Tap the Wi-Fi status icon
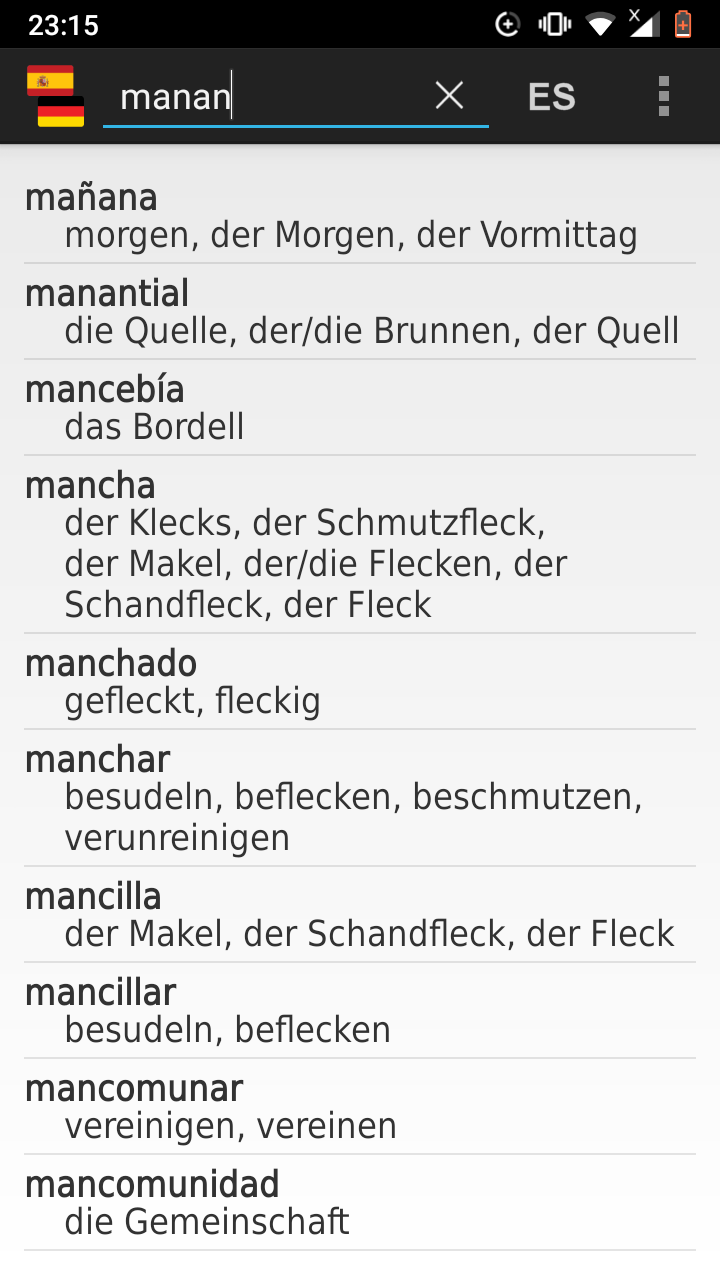Viewport: 720px width, 1280px height. point(600,22)
